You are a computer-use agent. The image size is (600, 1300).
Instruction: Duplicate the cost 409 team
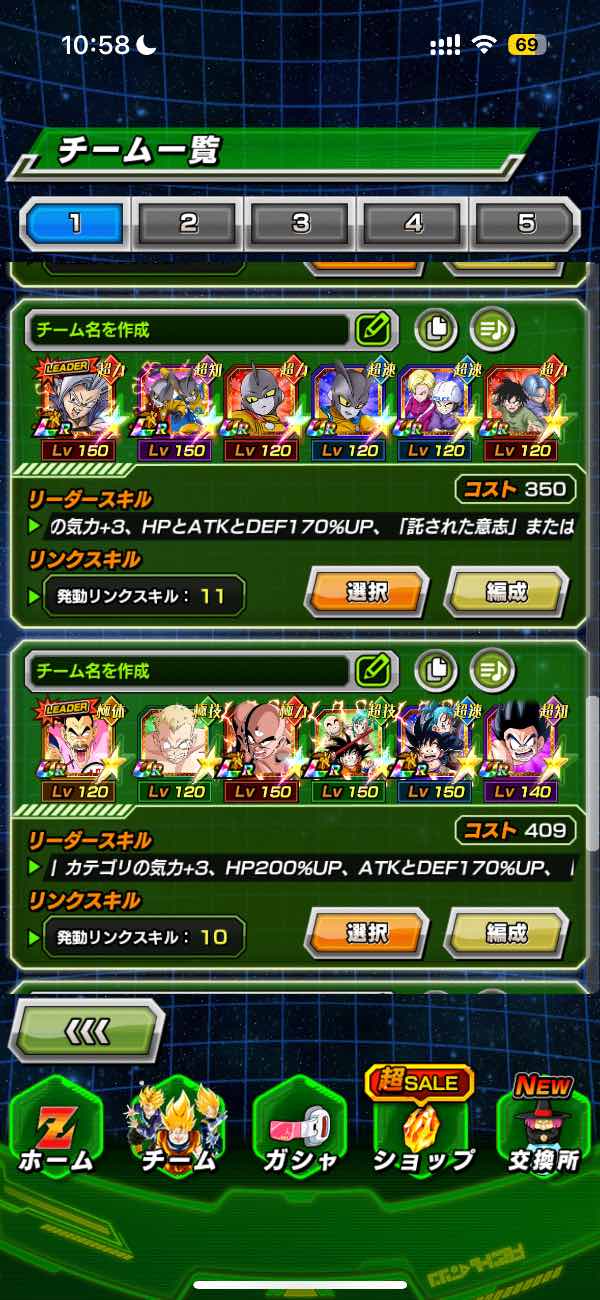(x=436, y=669)
